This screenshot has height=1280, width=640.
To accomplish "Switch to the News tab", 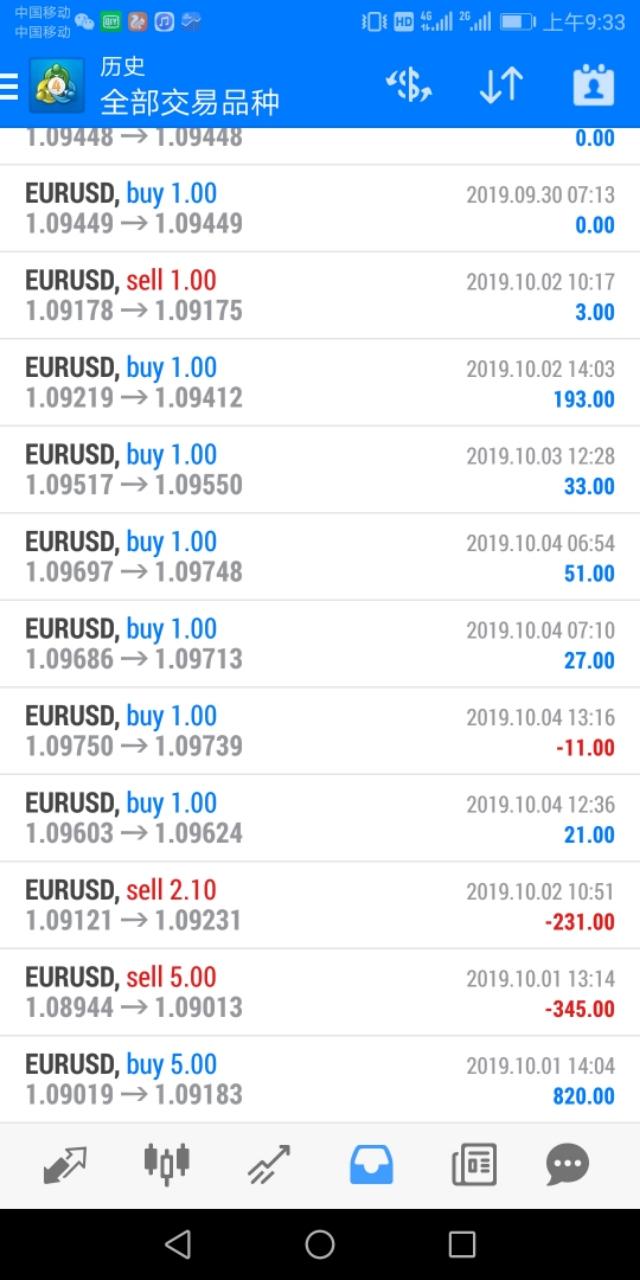I will pos(473,1164).
